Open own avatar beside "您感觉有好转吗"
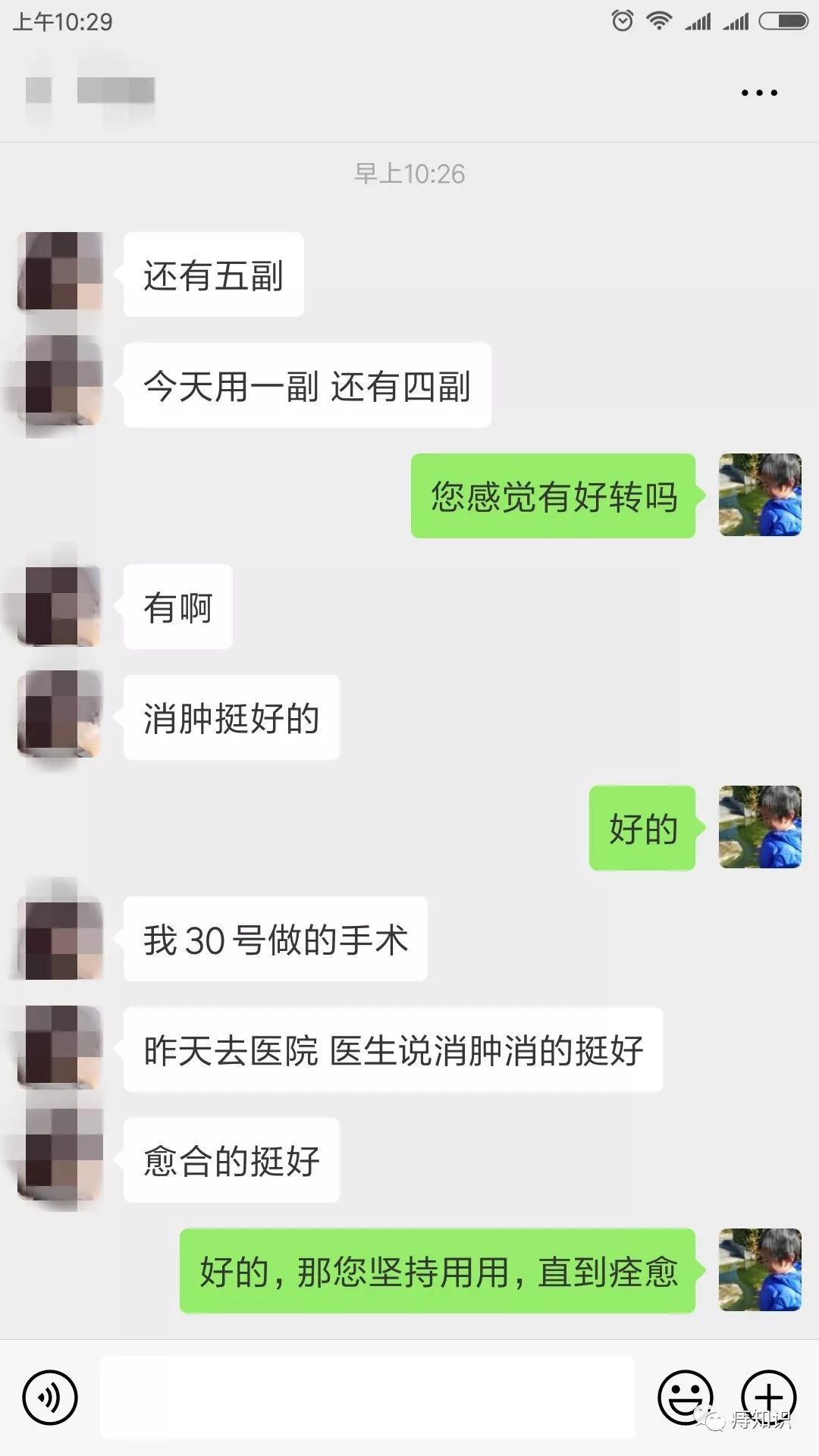The height and width of the screenshot is (1456, 819). click(760, 495)
